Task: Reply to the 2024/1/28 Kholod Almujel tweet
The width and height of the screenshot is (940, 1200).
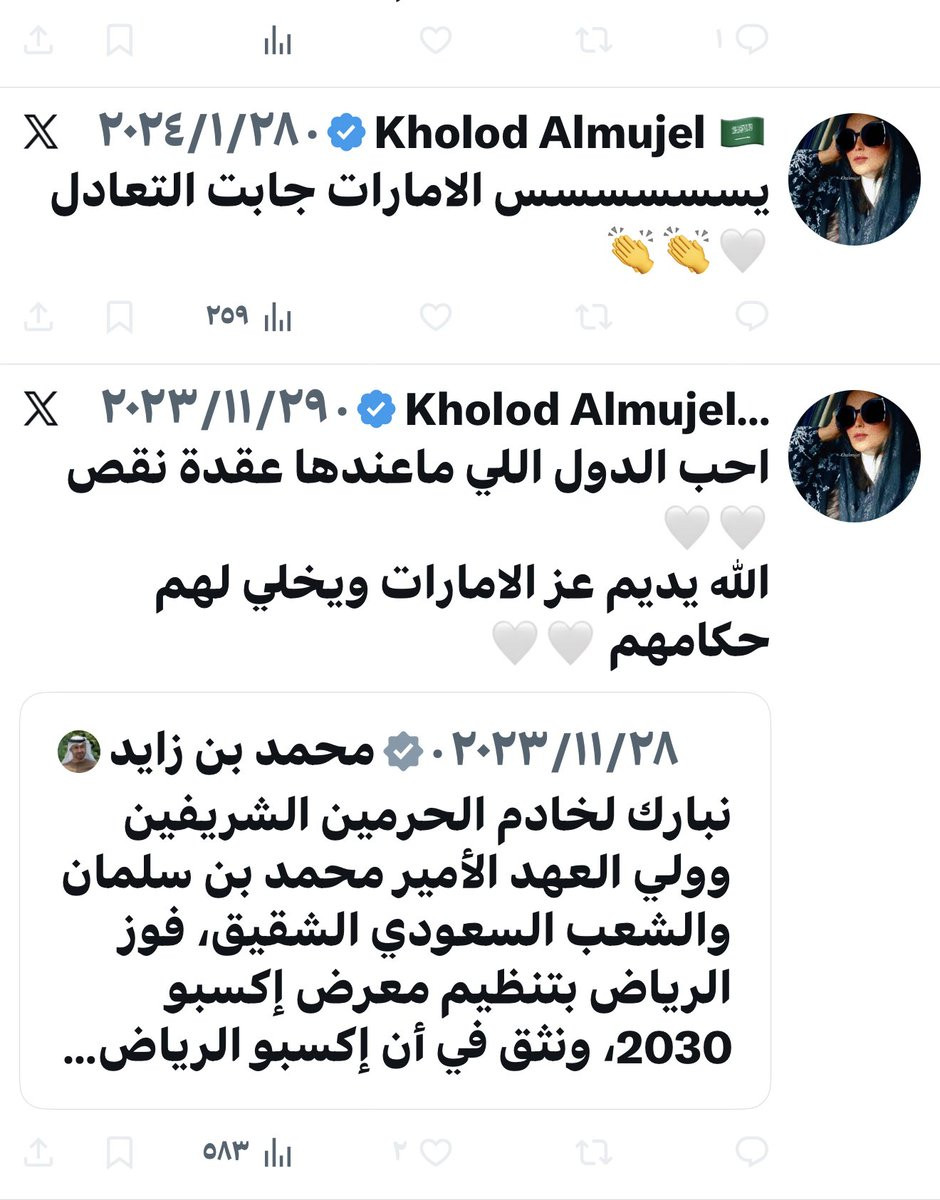Action: (x=751, y=317)
